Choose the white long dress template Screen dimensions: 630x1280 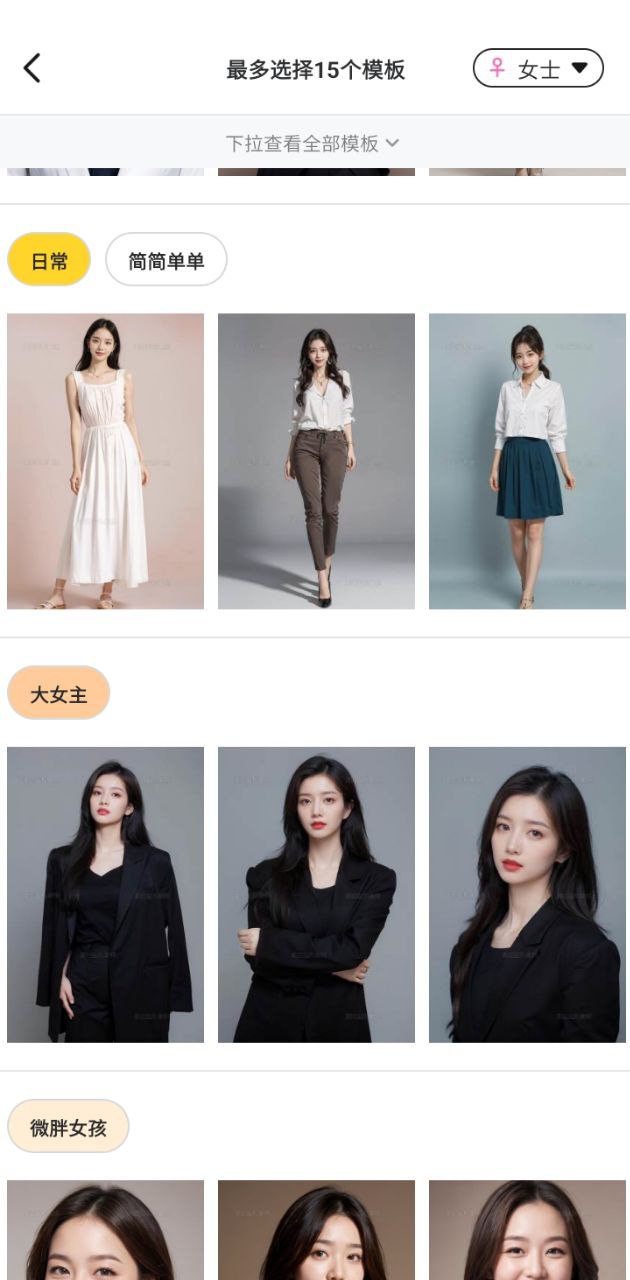point(105,461)
